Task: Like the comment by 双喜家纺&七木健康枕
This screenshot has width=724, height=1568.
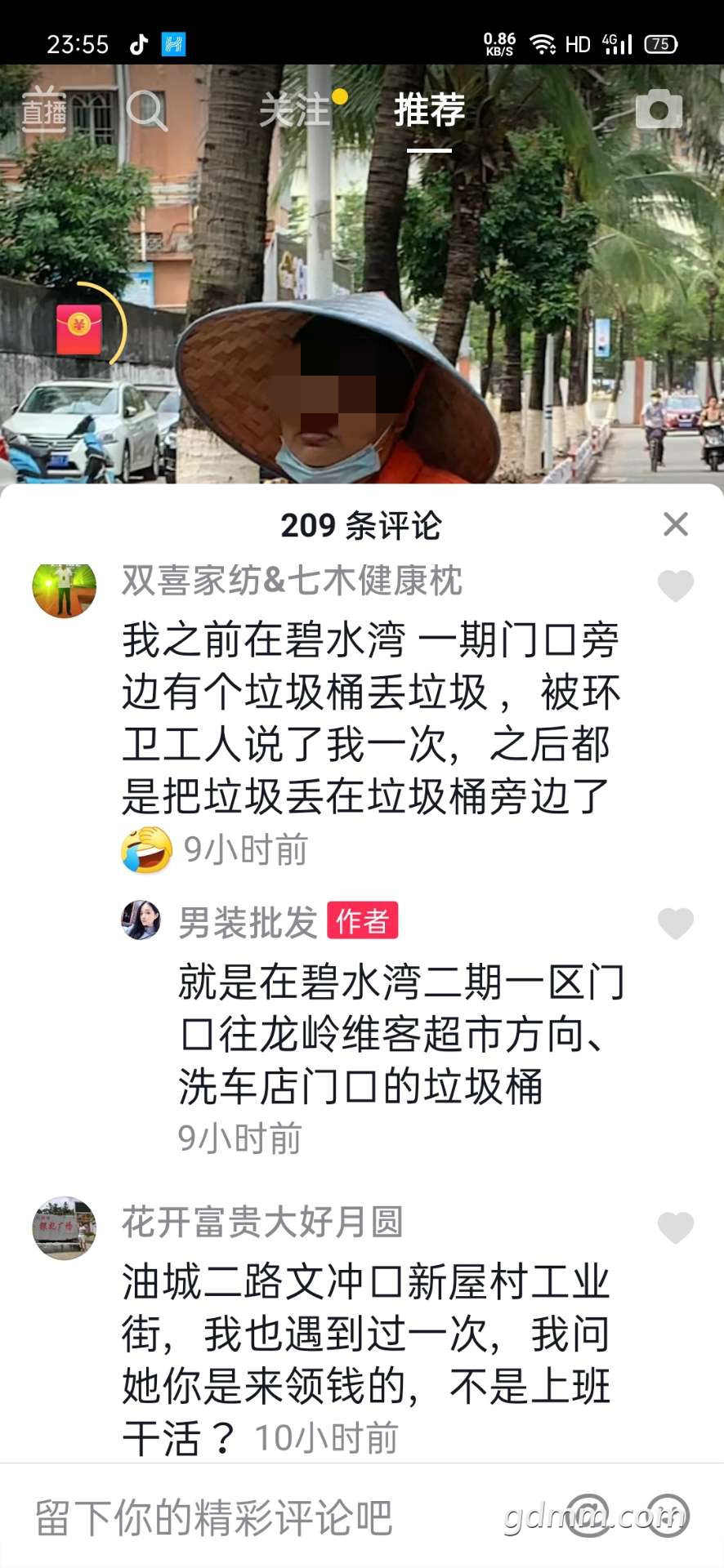Action: [x=675, y=586]
